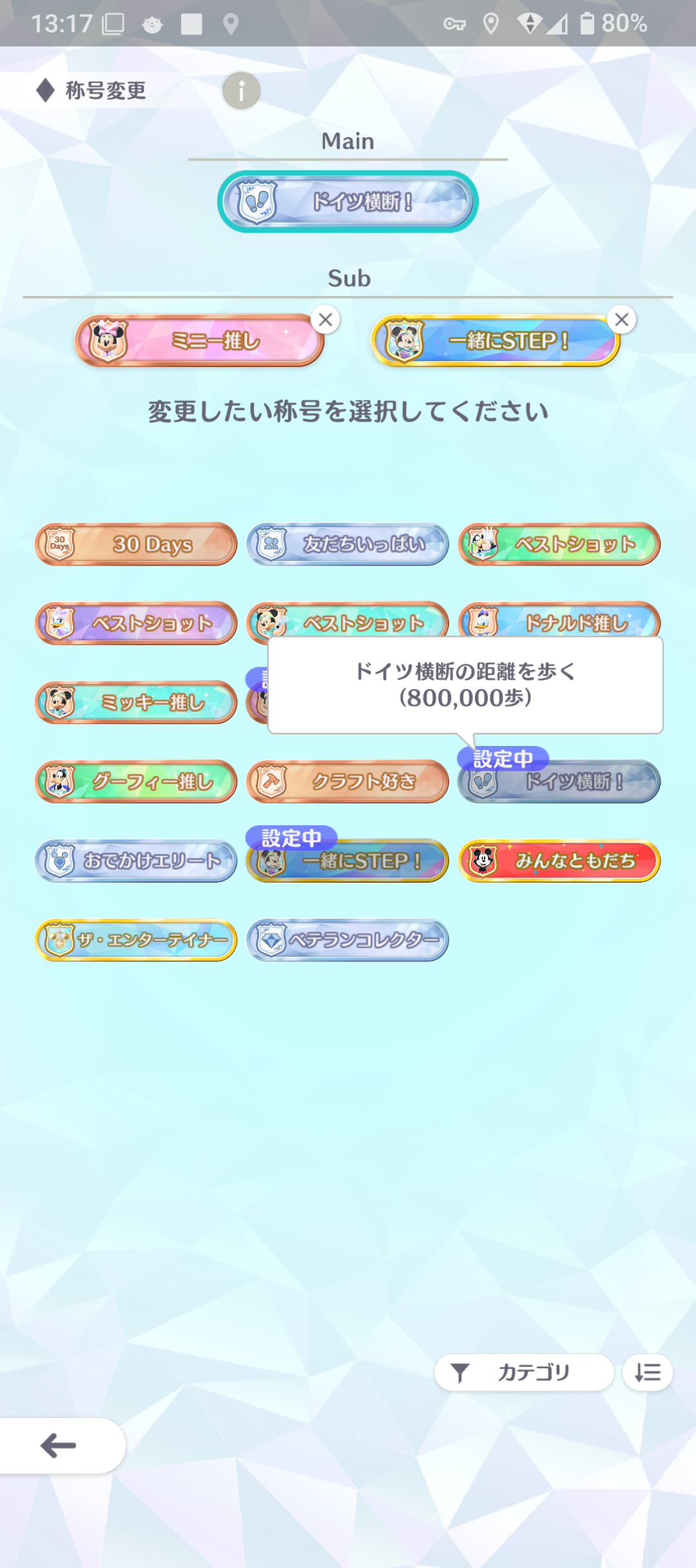Change the sort order
This screenshot has height=1568, width=696.
click(648, 1373)
